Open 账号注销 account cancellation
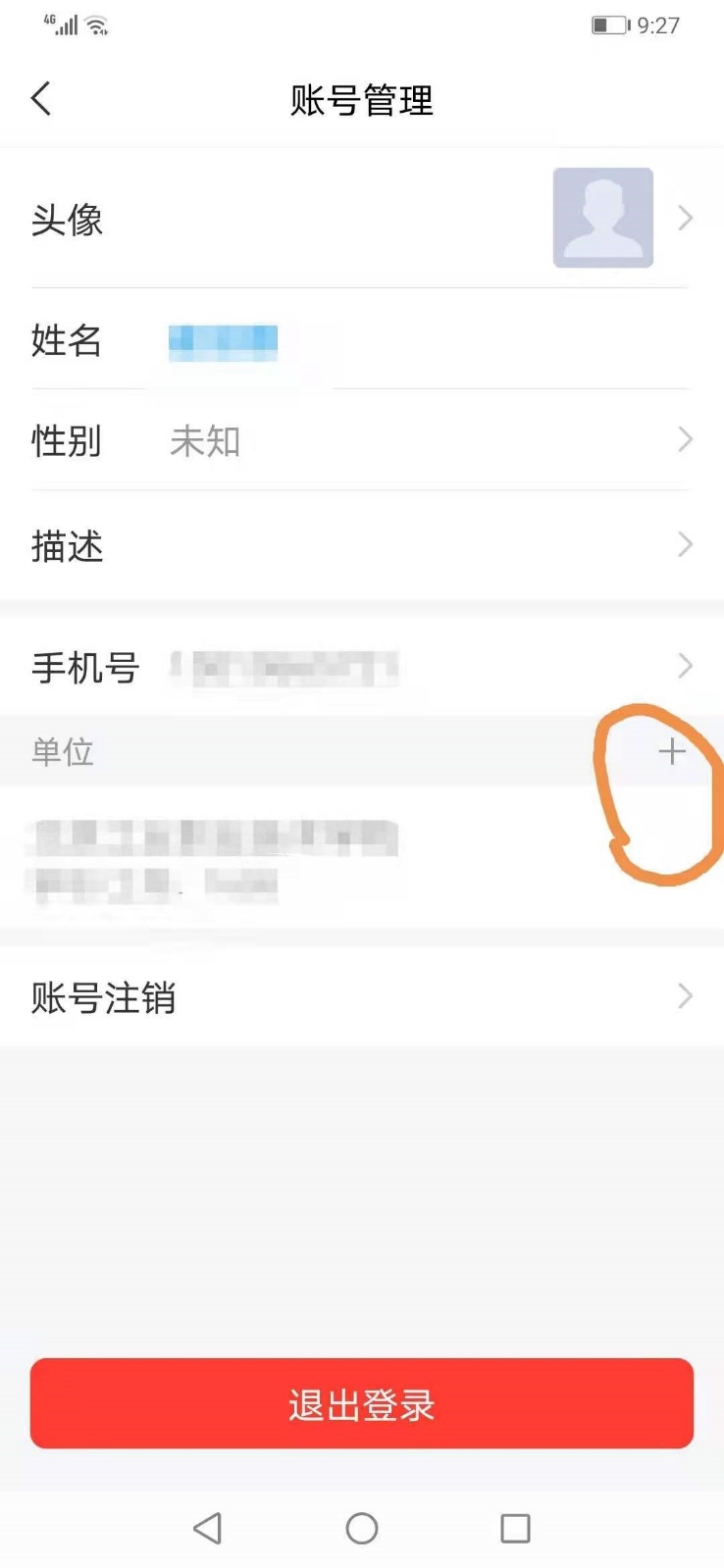 tap(361, 997)
